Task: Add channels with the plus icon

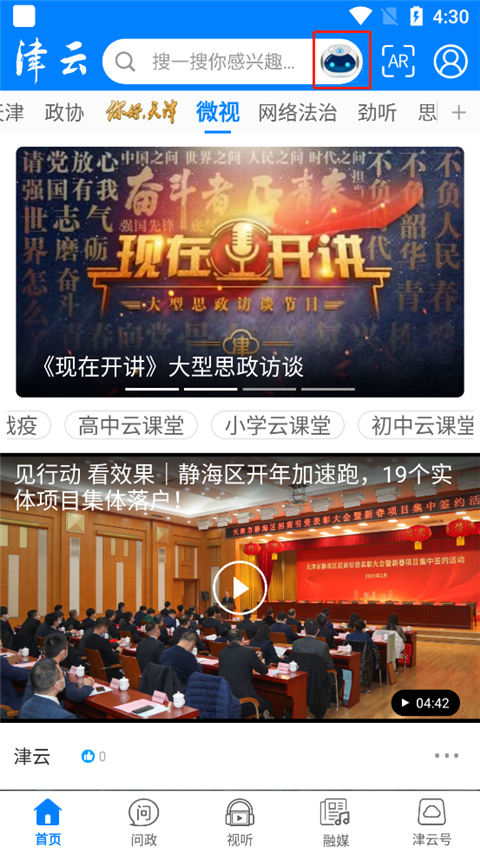Action: tap(459, 113)
